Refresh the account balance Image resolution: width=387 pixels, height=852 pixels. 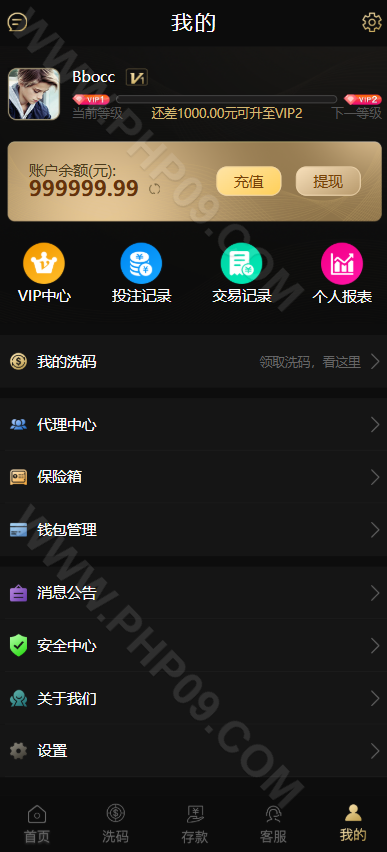154,189
